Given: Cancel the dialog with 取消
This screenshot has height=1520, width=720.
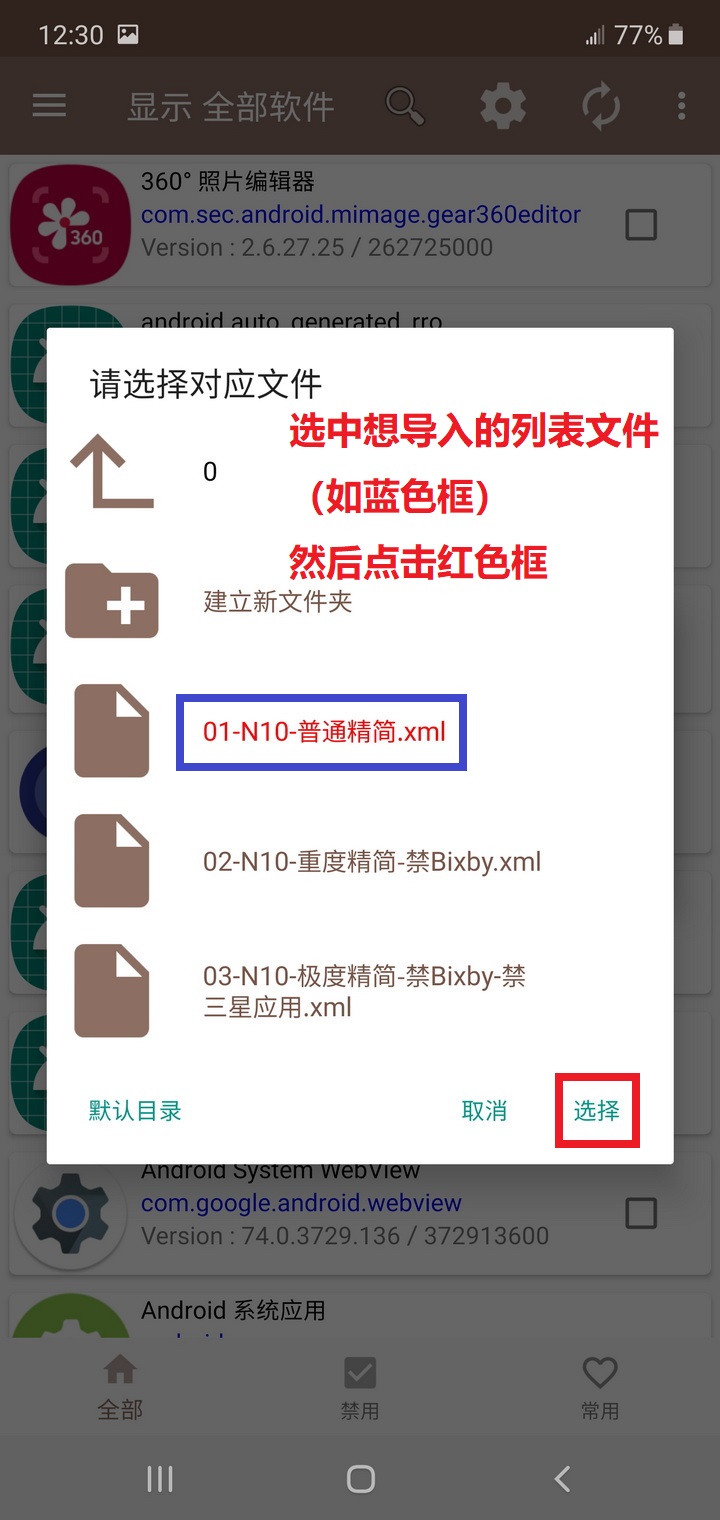Looking at the screenshot, I should (484, 1110).
